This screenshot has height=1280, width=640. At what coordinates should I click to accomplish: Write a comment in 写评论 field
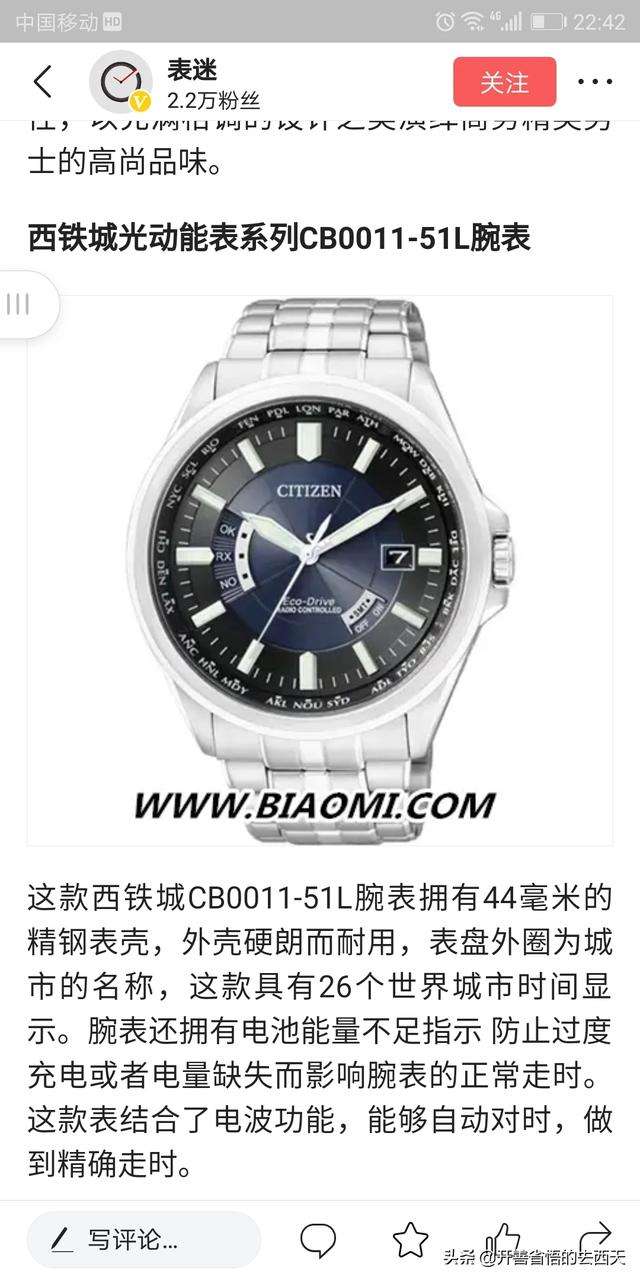[x=143, y=1241]
